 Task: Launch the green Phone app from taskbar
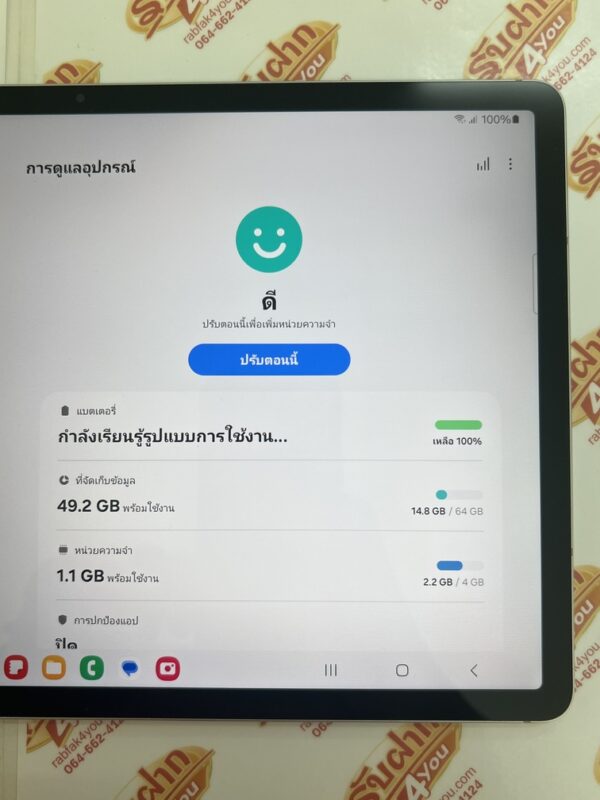(92, 669)
